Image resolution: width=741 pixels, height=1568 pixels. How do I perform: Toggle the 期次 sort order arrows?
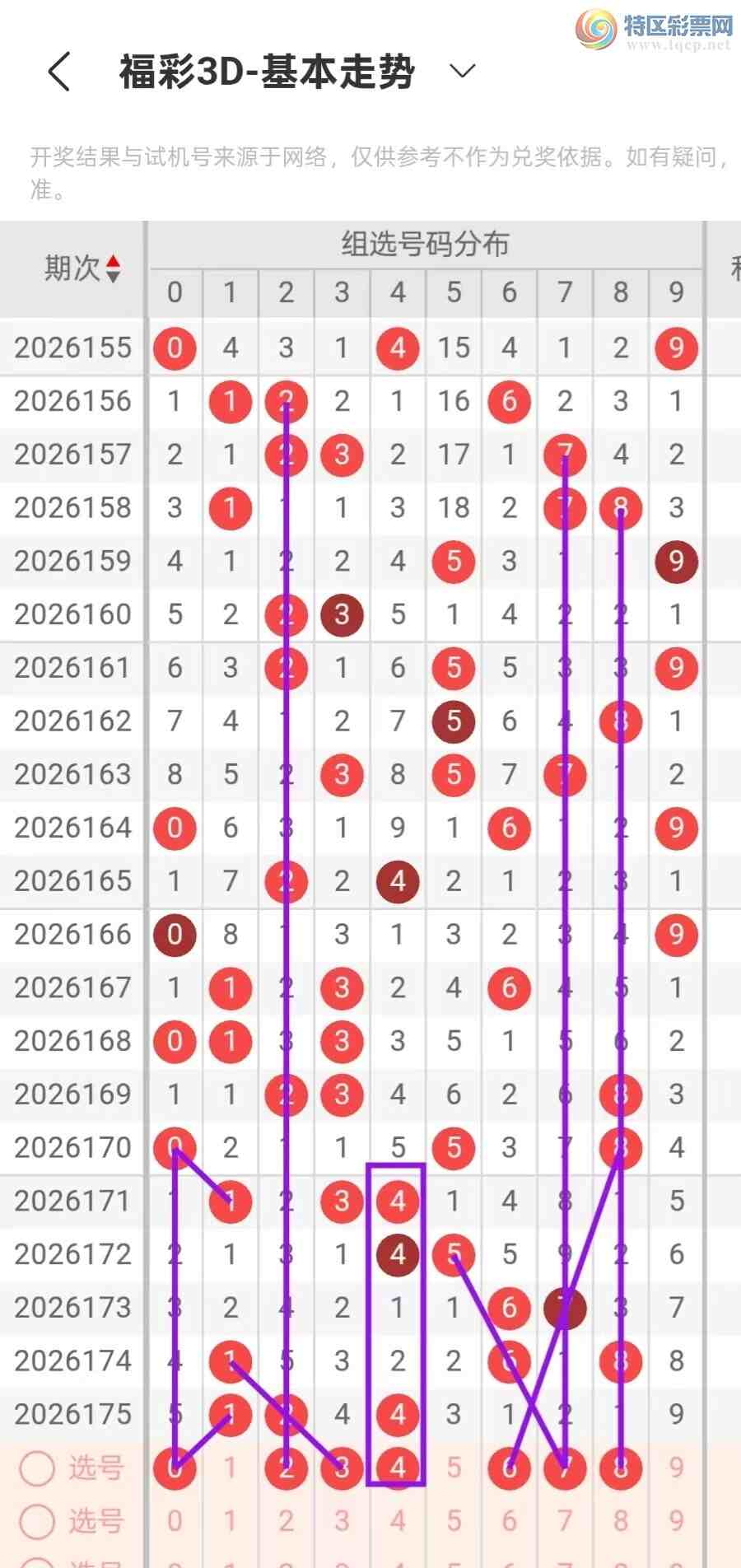[114, 269]
